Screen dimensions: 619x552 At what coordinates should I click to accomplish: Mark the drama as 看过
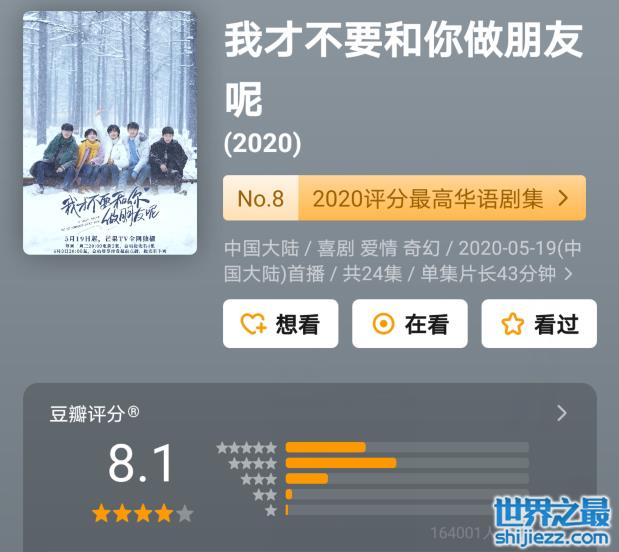539,324
